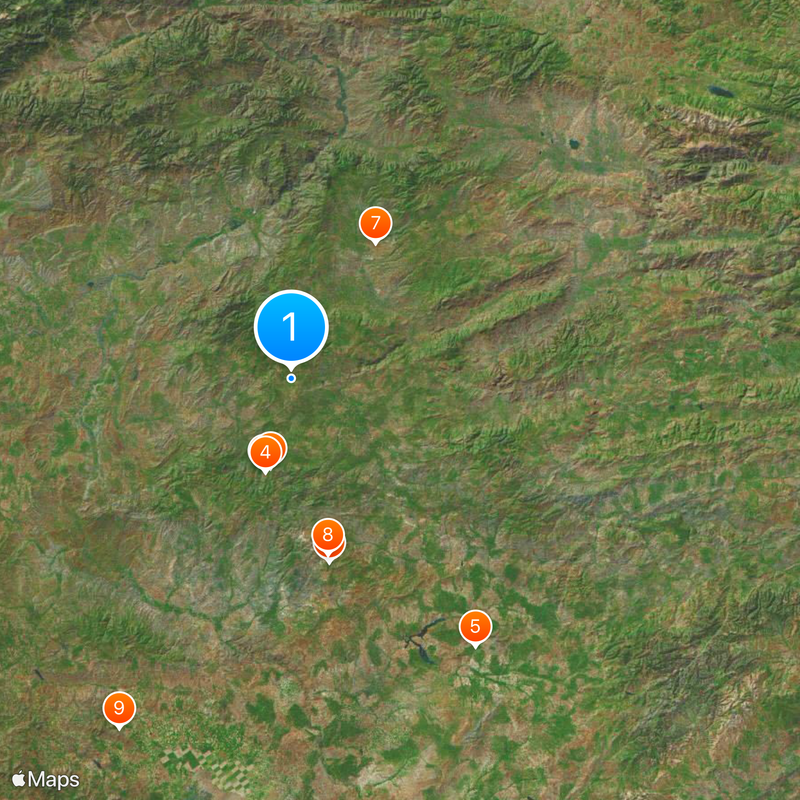The width and height of the screenshot is (800, 800).
Task: Open the orange pin numbered 4
Action: [264, 453]
